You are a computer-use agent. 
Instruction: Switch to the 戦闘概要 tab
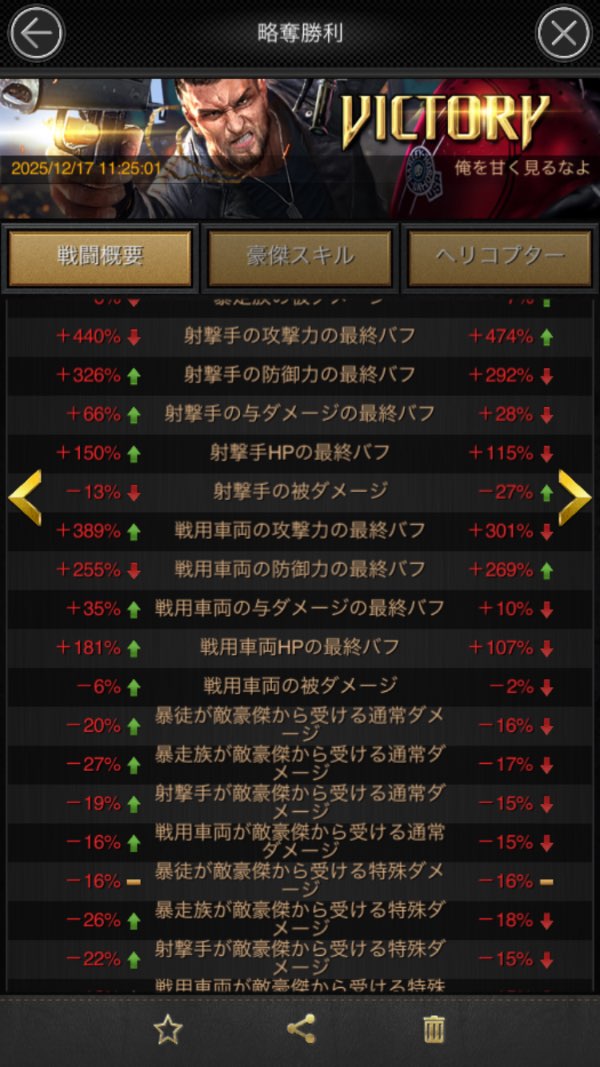point(100,256)
